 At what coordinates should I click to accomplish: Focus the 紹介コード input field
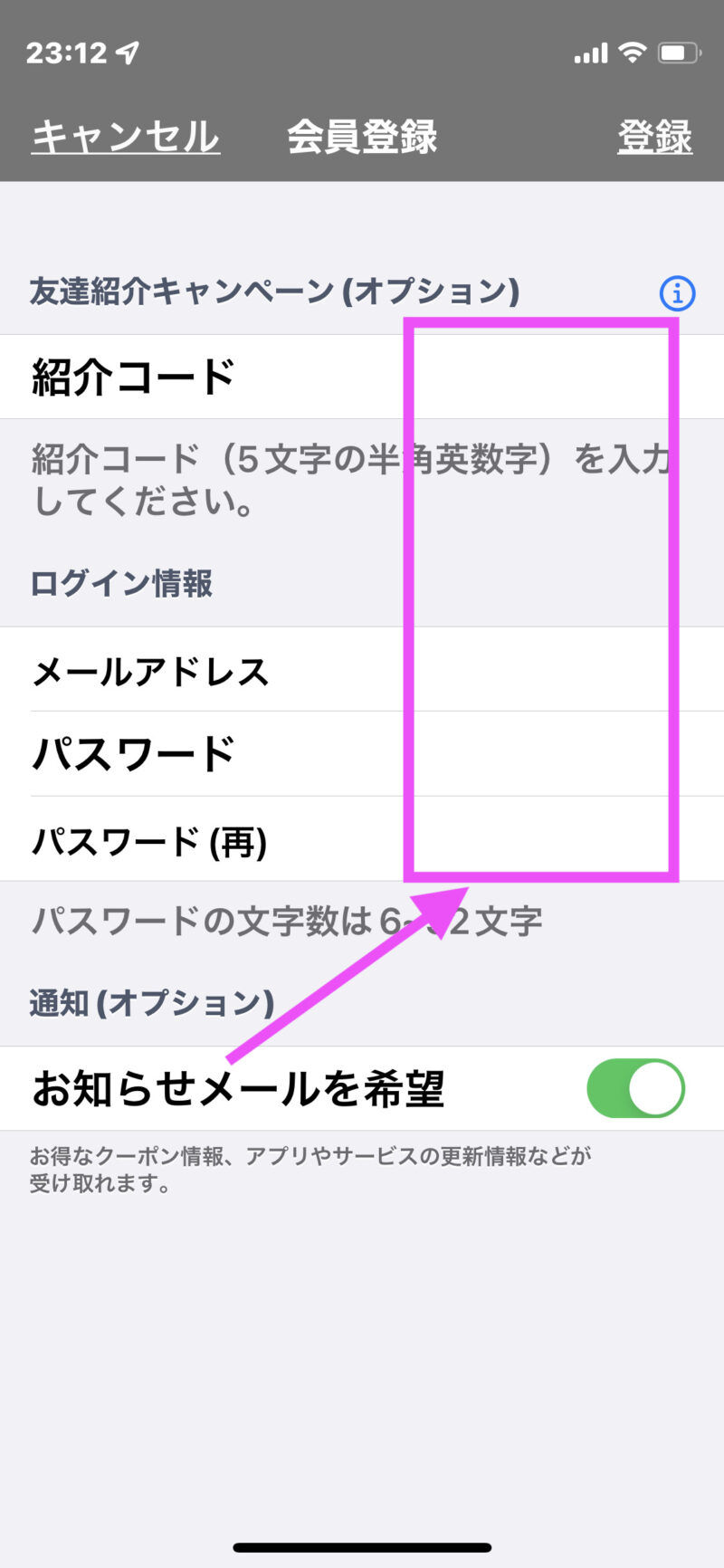pos(362,377)
